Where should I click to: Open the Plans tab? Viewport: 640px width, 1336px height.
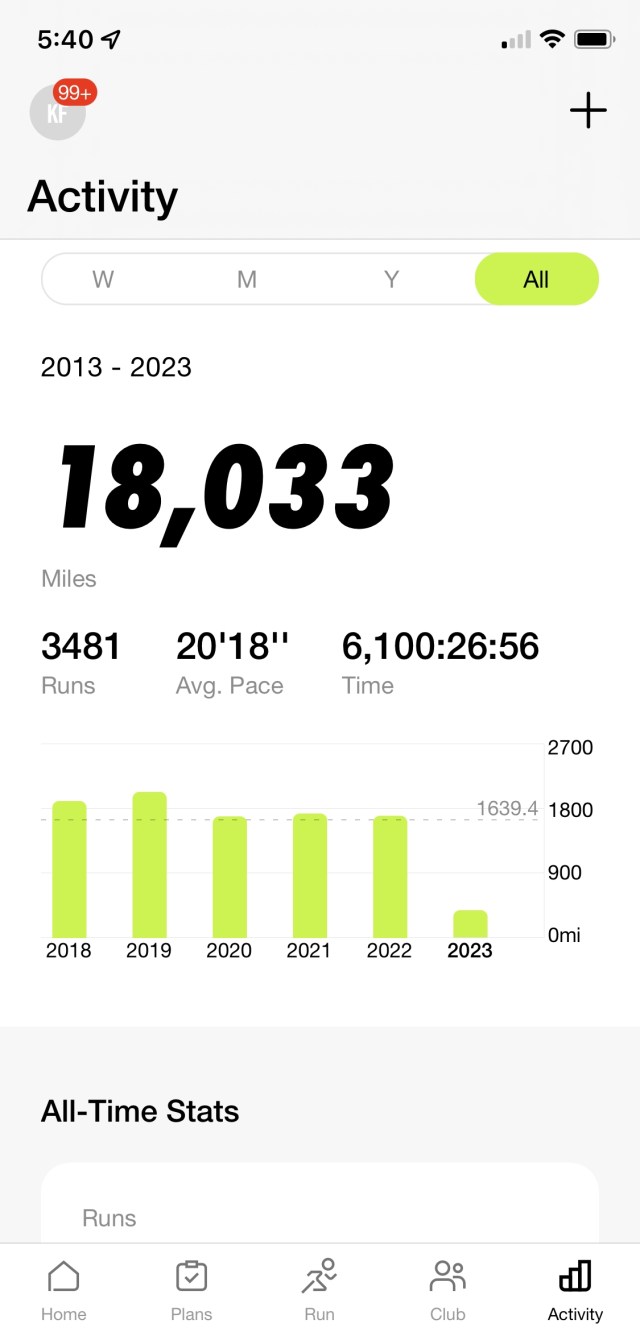(x=191, y=1290)
